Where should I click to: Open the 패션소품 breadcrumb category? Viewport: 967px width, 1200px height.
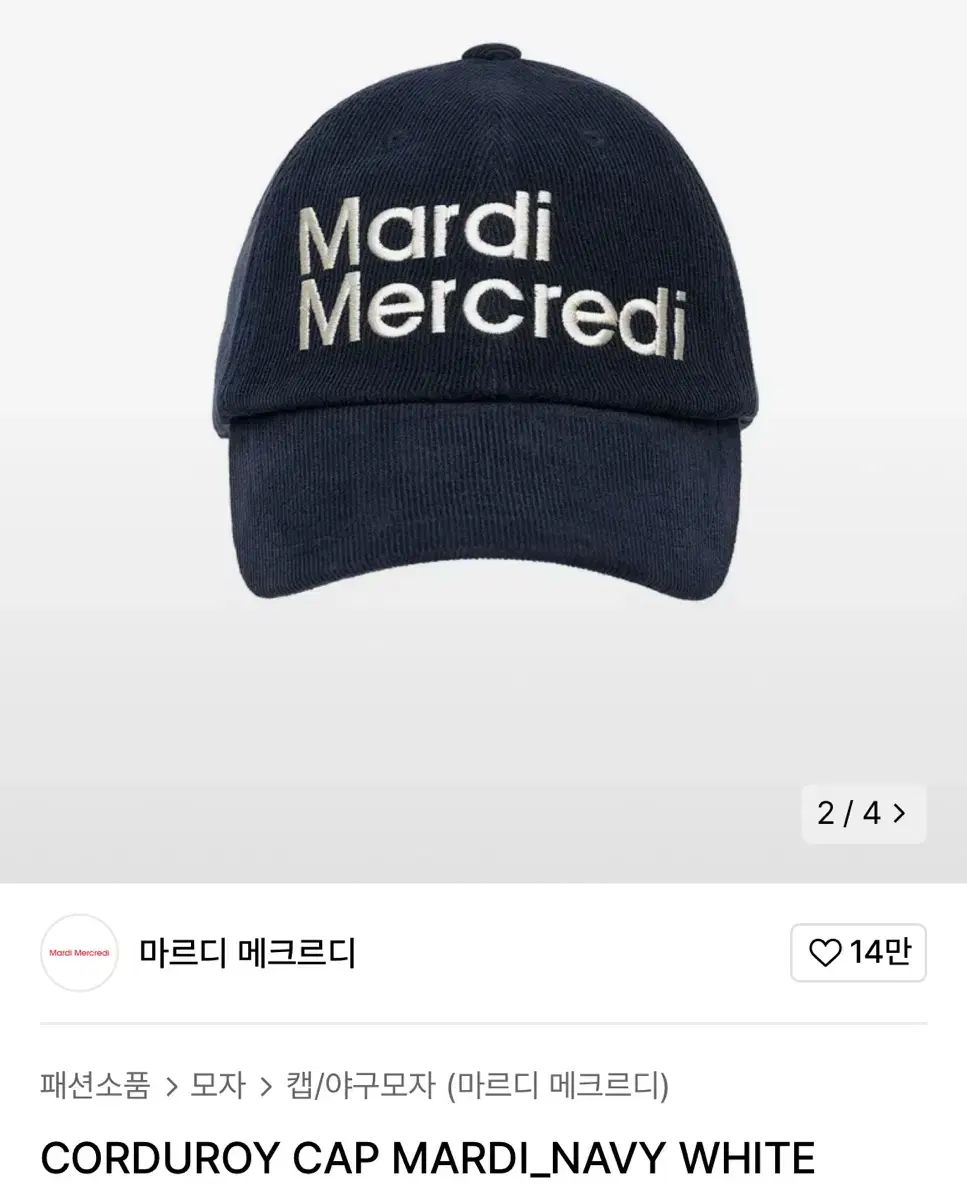(93, 1084)
